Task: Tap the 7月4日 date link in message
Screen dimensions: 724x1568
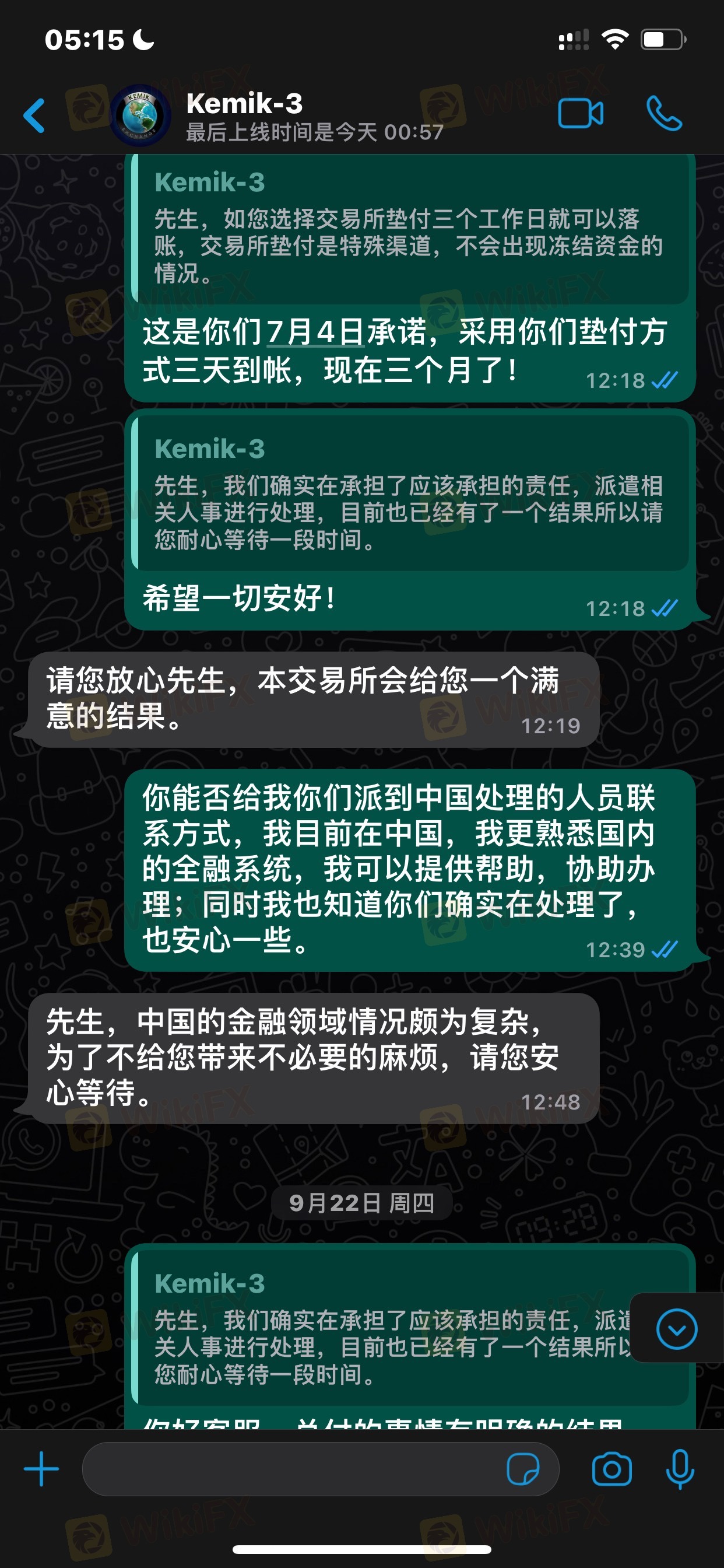Action: pyautogui.click(x=315, y=333)
